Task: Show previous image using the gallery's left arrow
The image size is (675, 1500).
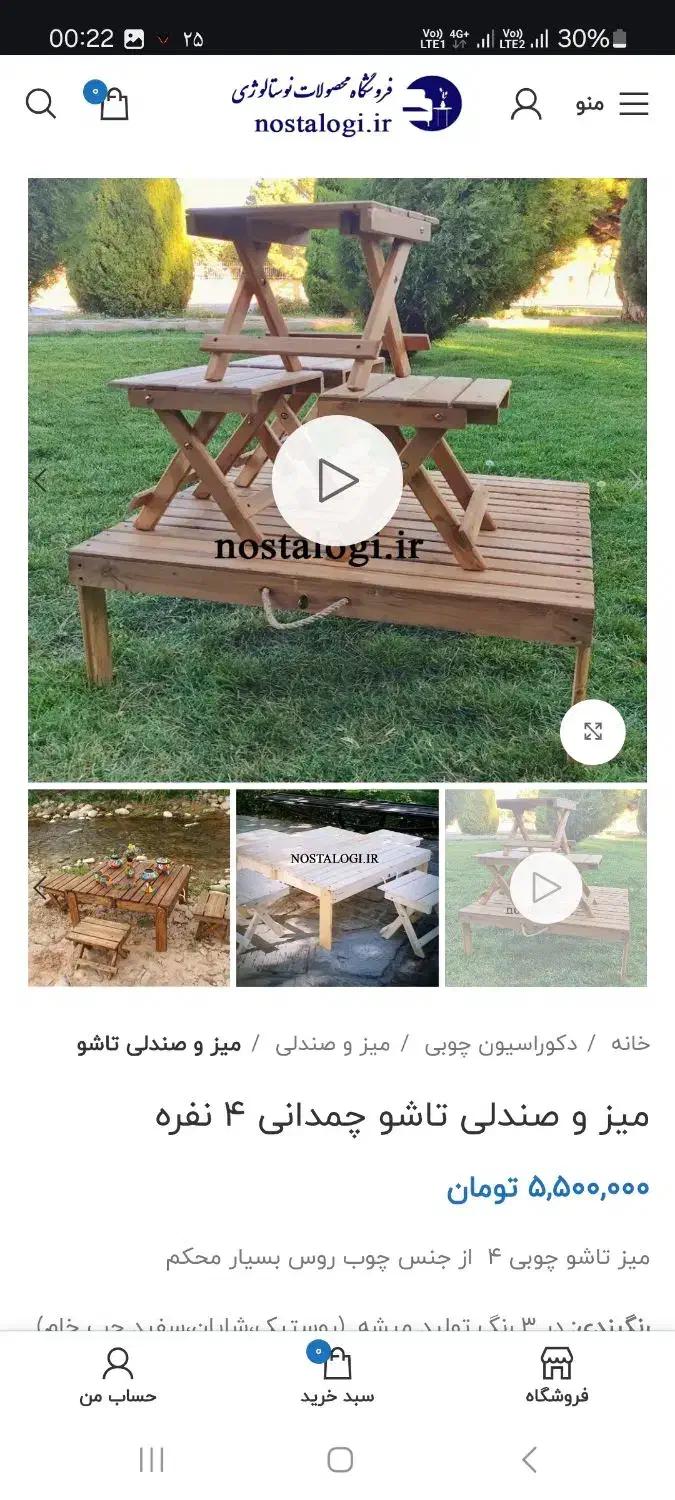Action: (40, 481)
